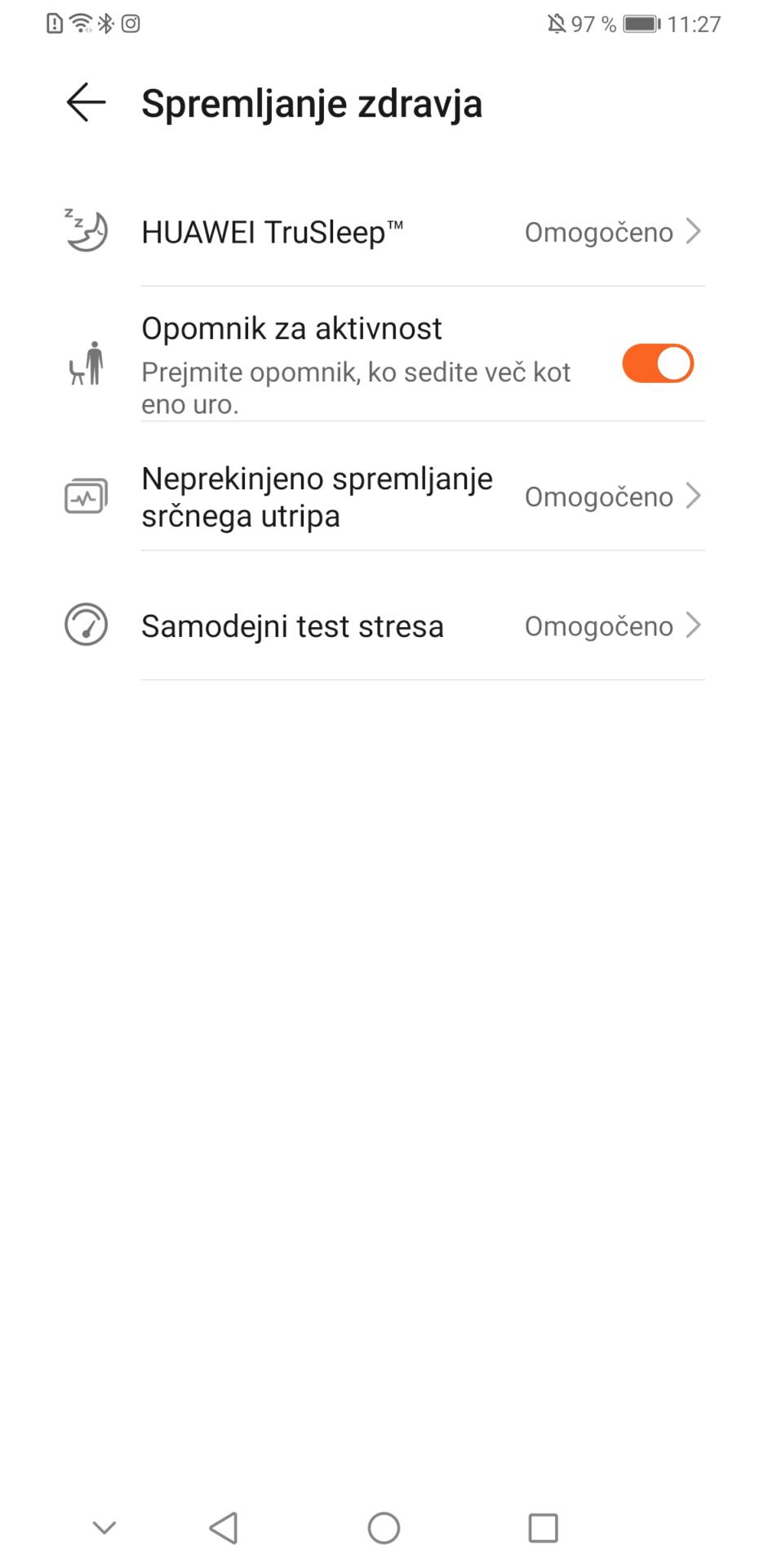This screenshot has width=768, height=1568.
Task: Disable the Opomnik za aktivnost switch
Action: (657, 364)
